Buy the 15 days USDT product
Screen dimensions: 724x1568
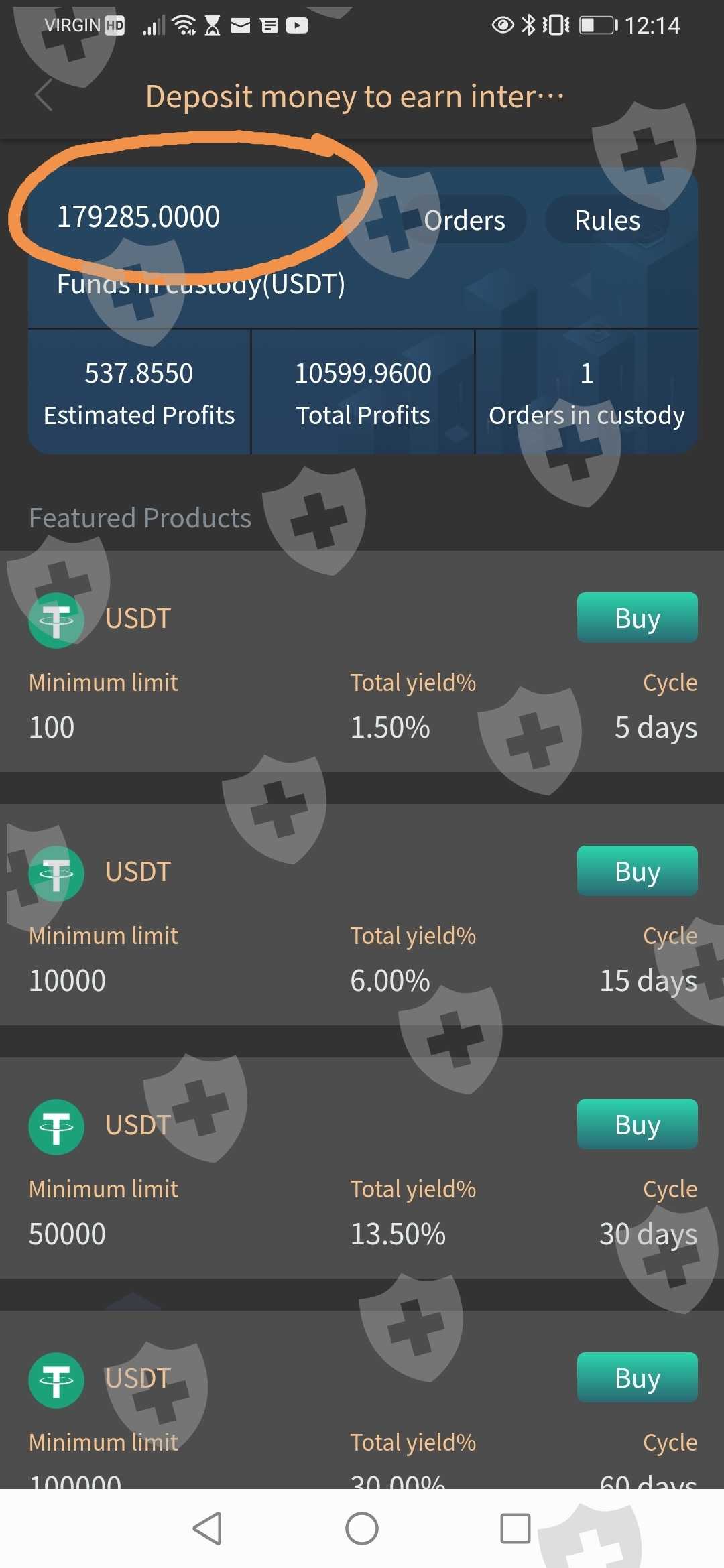click(638, 871)
